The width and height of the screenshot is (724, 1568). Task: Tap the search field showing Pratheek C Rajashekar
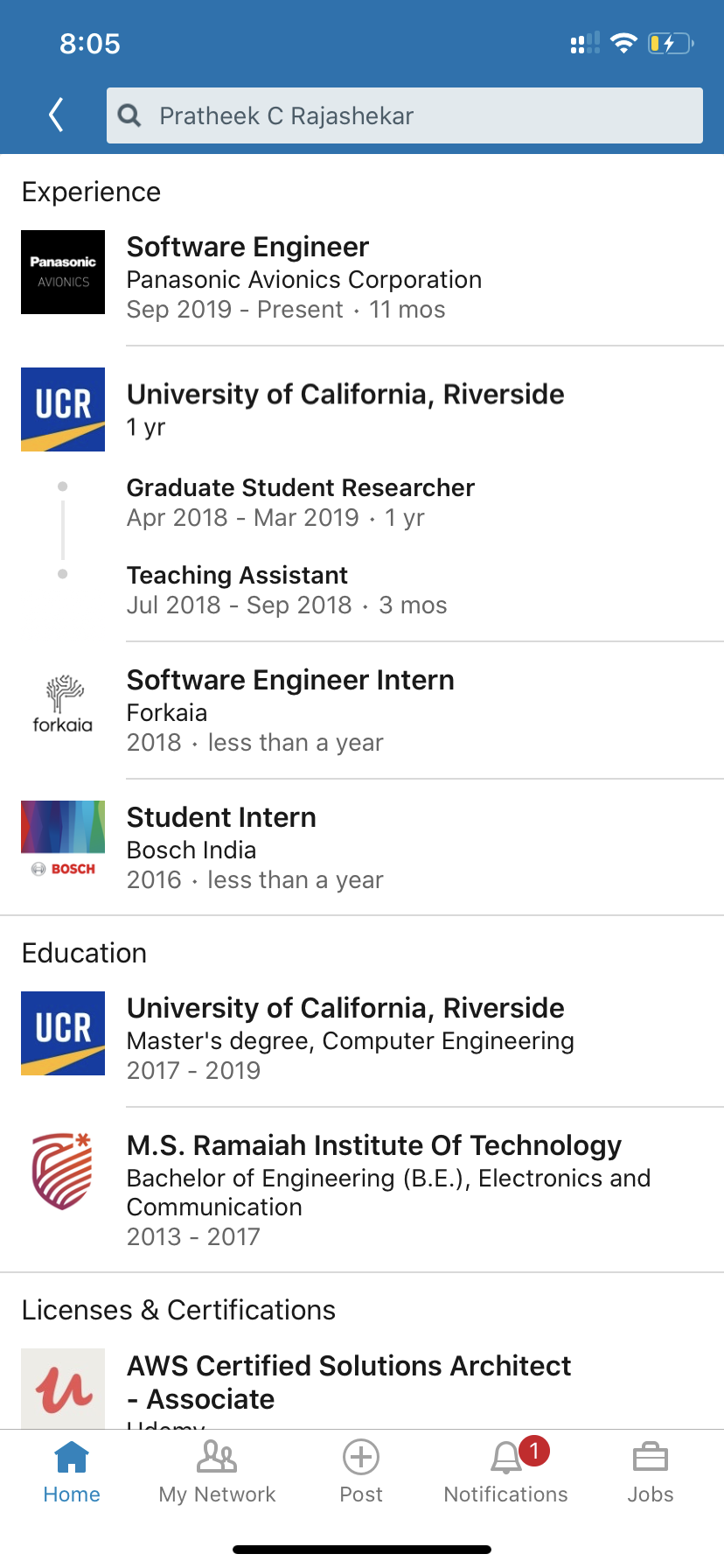click(404, 115)
